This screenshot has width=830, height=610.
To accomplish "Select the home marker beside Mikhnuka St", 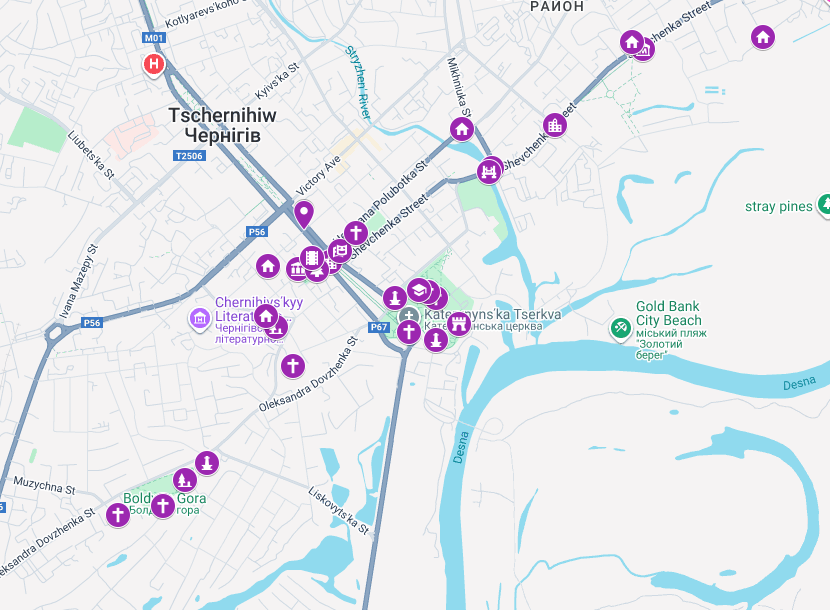I will point(461,129).
